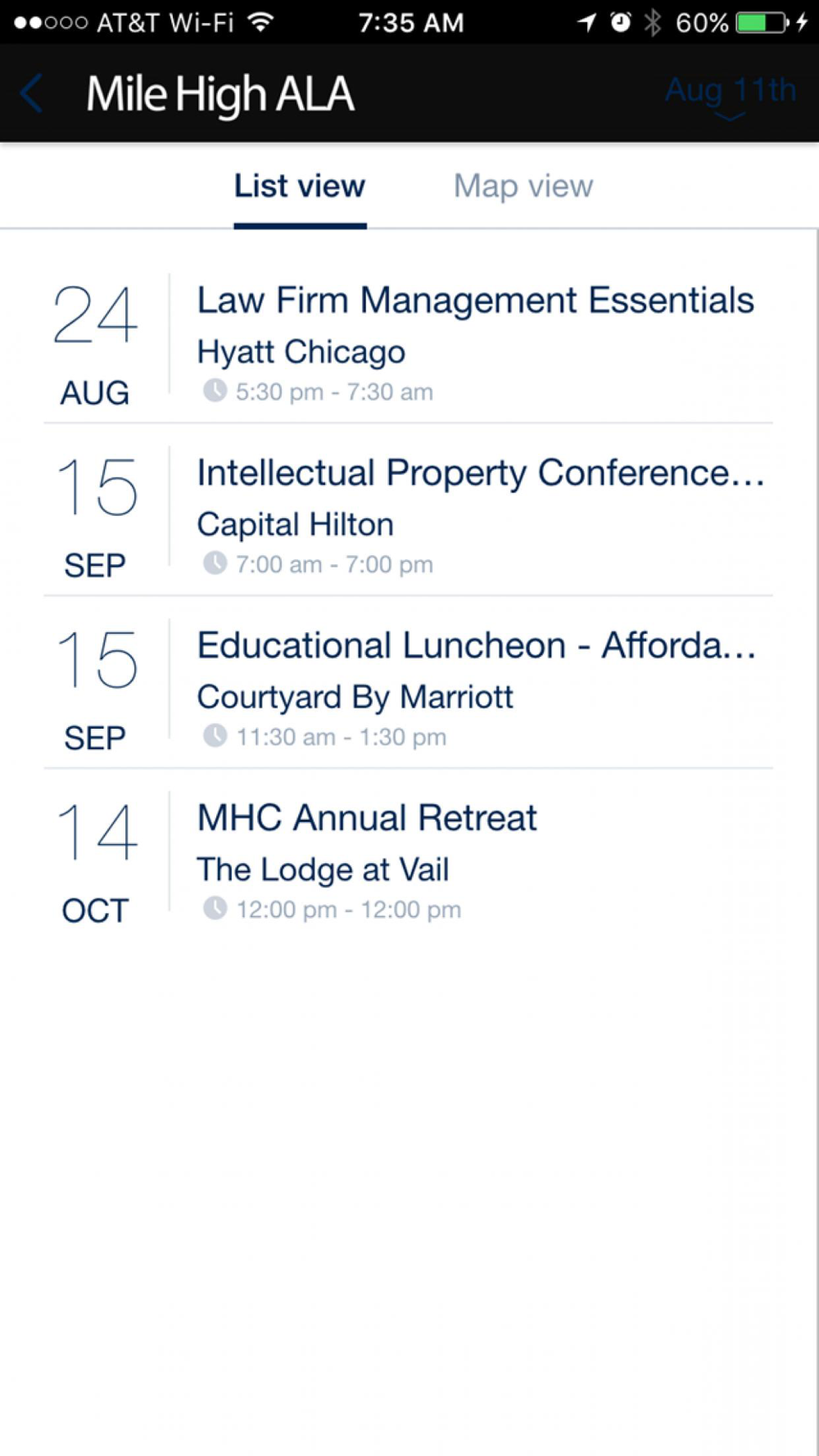Switch to Map view tab
819x1456 pixels.
[x=523, y=186]
